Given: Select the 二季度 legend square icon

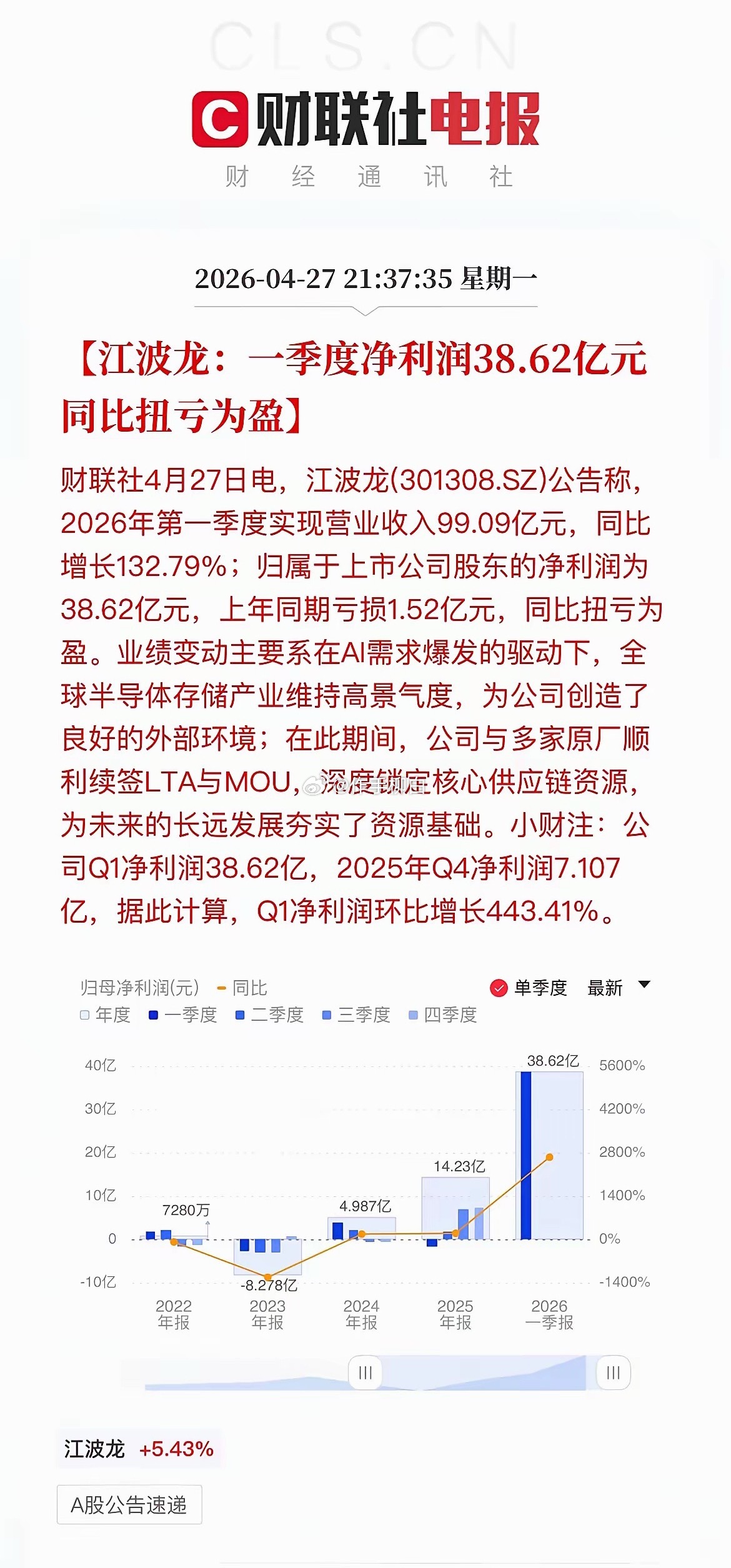Looking at the screenshot, I should click(239, 1016).
